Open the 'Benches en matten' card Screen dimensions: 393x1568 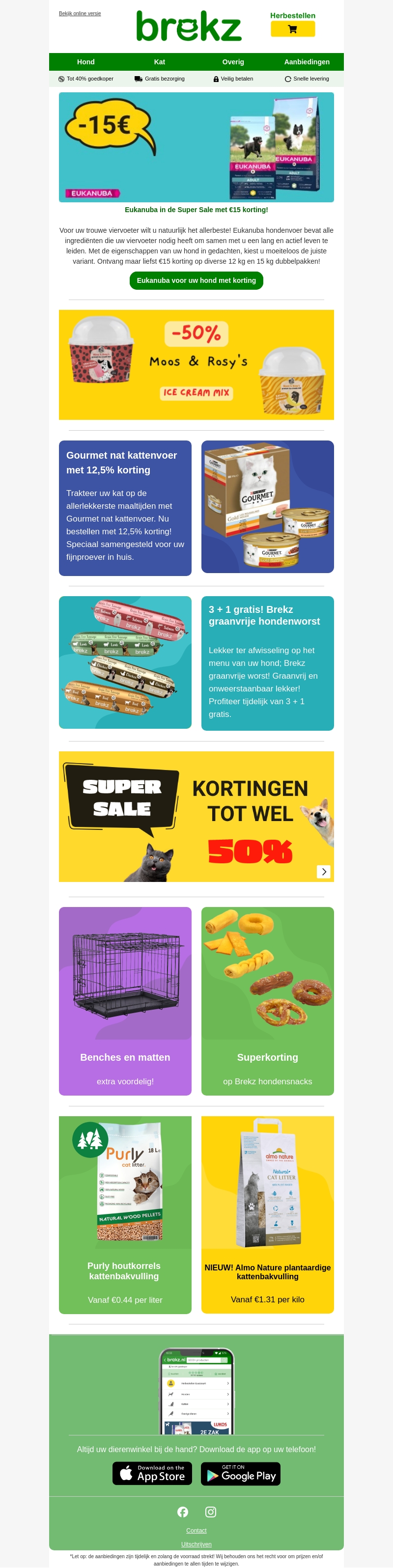125,1001
